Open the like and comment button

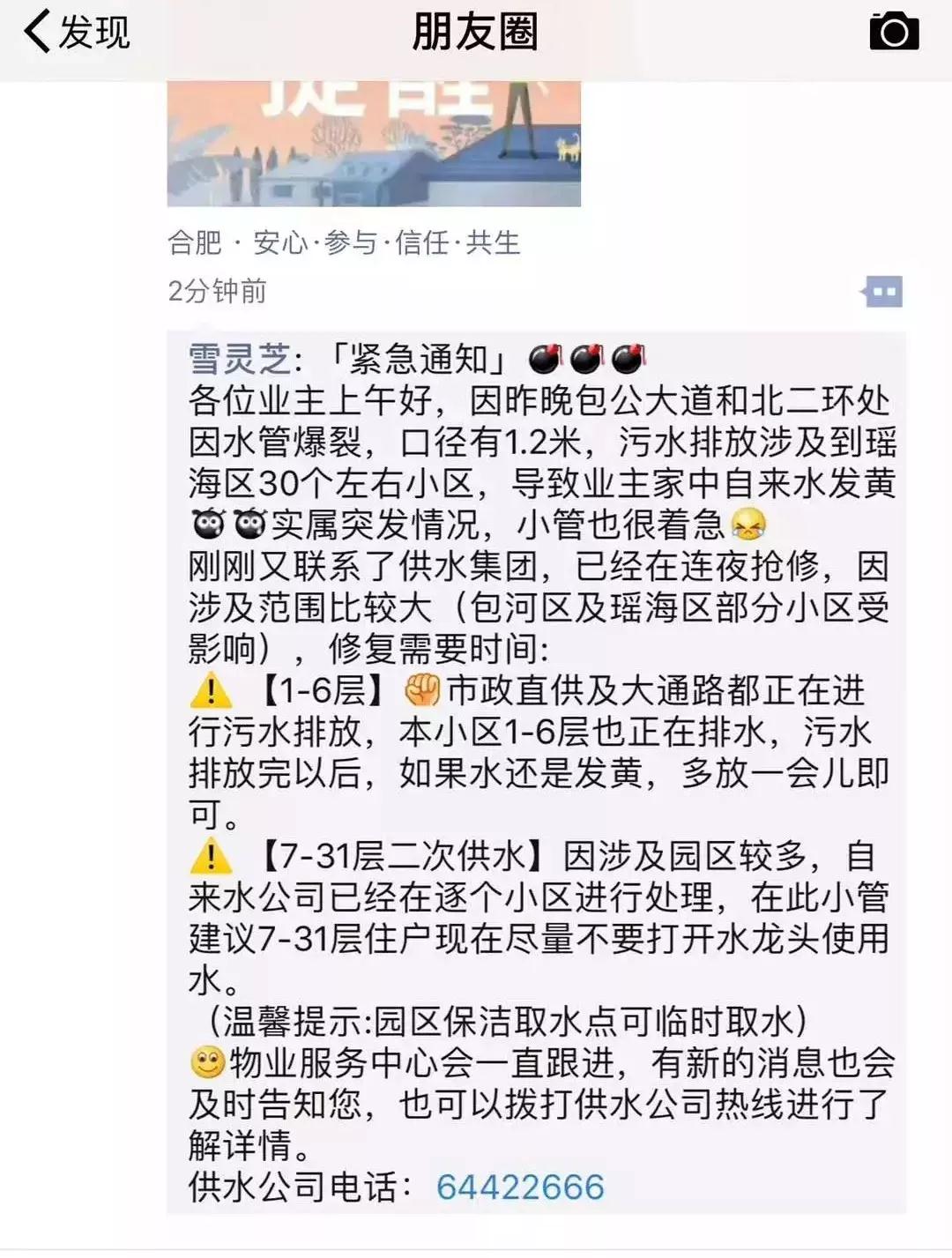(882, 292)
